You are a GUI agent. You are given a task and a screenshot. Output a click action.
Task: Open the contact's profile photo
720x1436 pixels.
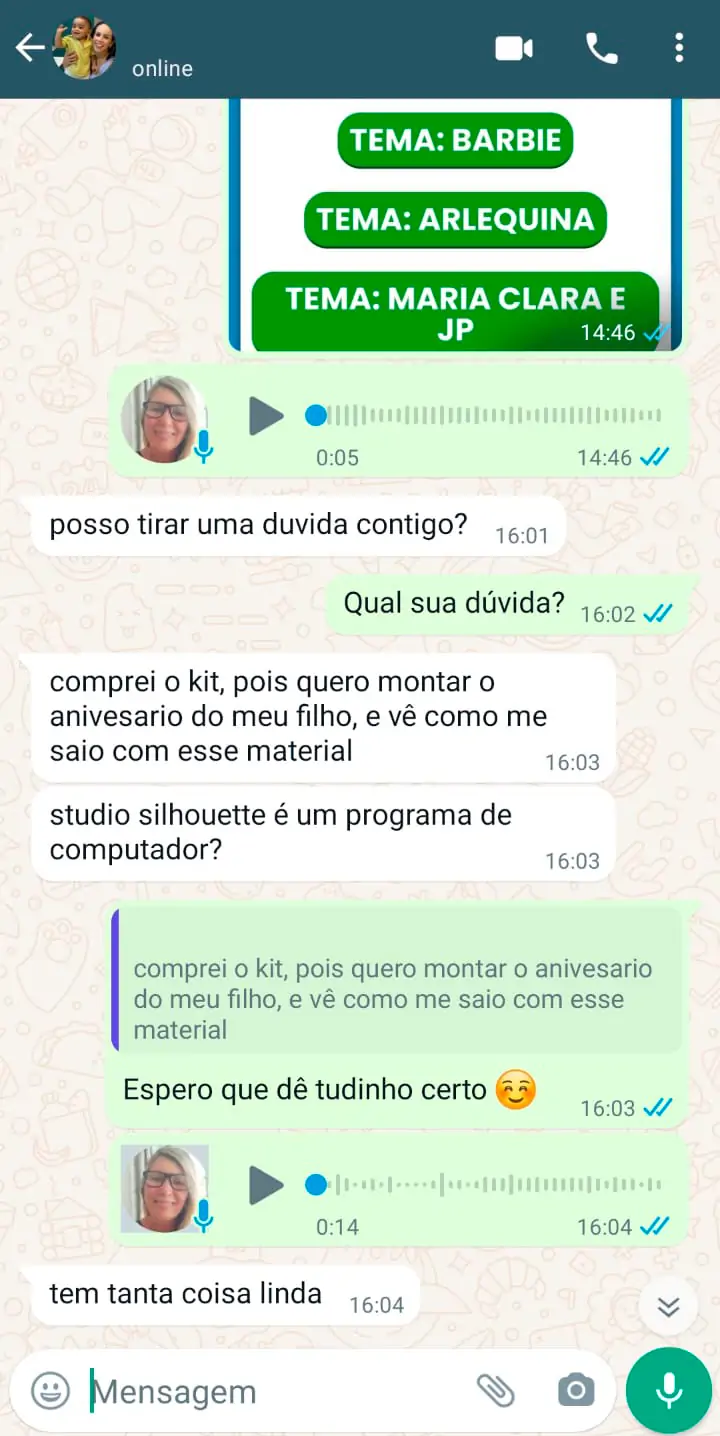point(86,48)
